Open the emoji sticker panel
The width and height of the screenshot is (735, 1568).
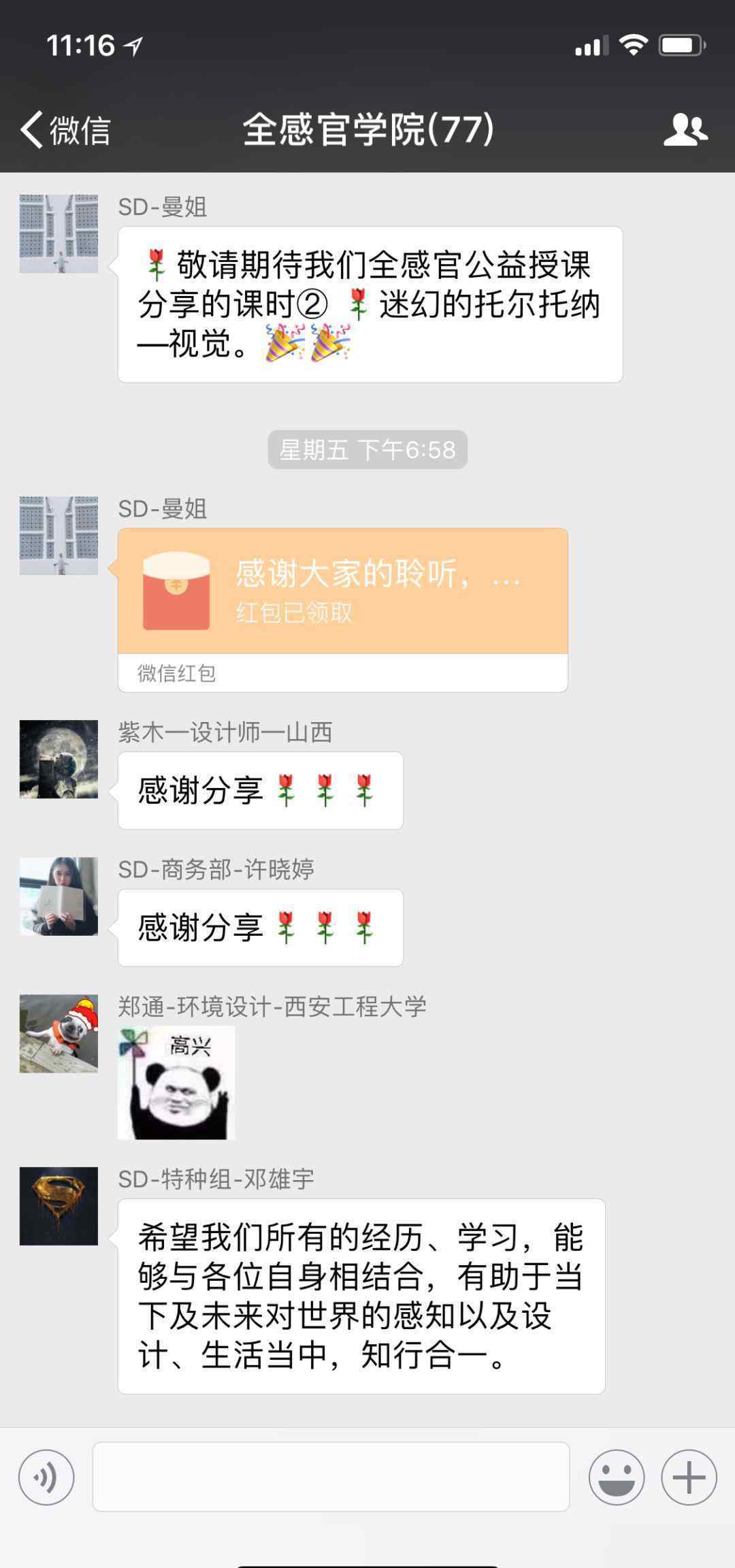(617, 1477)
